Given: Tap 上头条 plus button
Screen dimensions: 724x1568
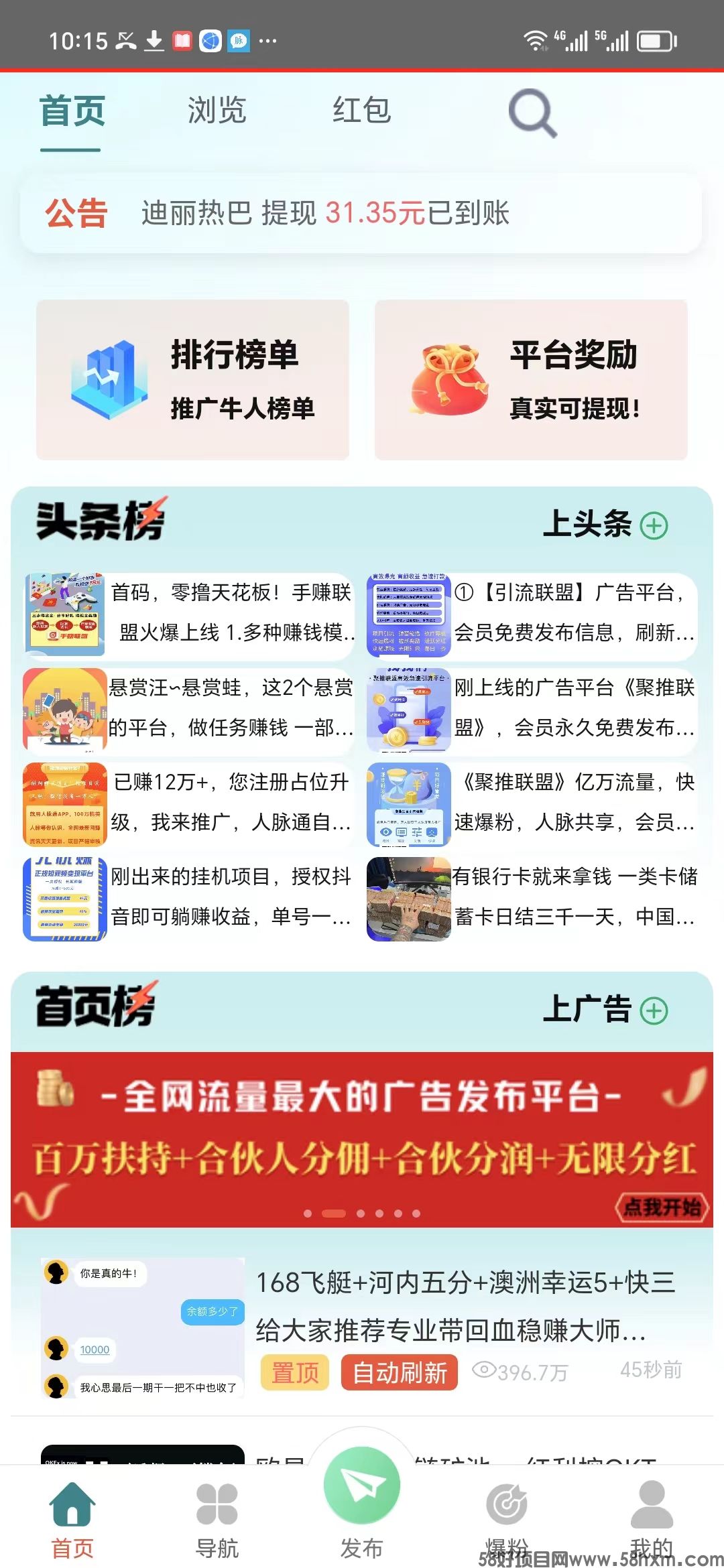Looking at the screenshot, I should coord(654,525).
